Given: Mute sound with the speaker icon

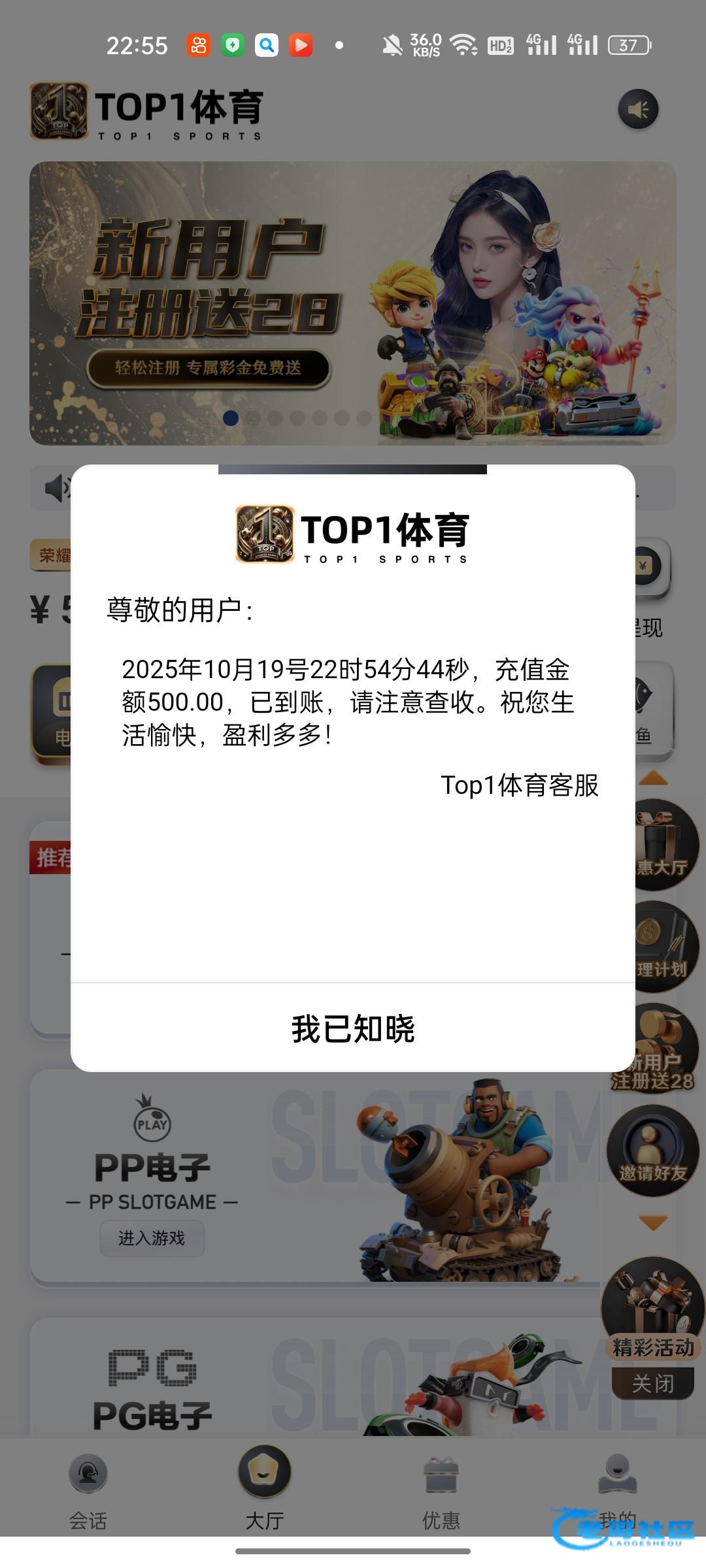Looking at the screenshot, I should point(638,109).
